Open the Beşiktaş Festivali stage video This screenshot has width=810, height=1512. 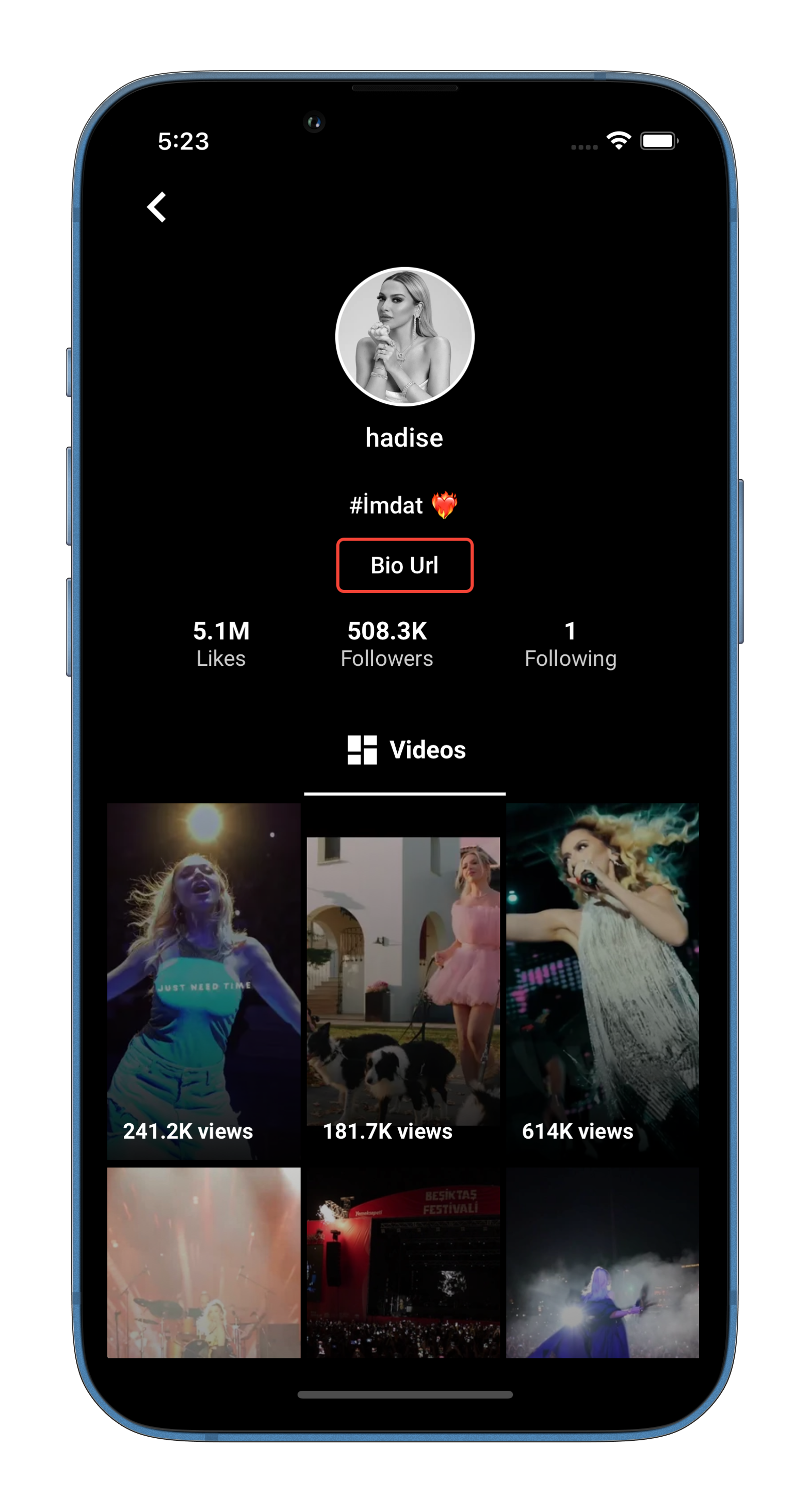coord(403,1262)
